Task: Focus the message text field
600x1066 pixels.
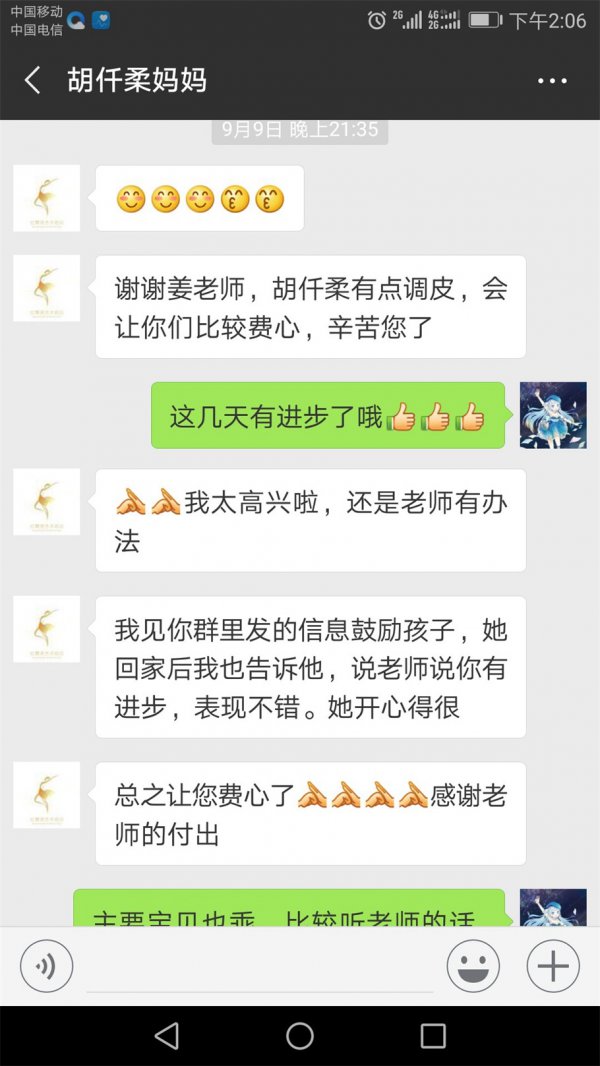Action: (260, 968)
